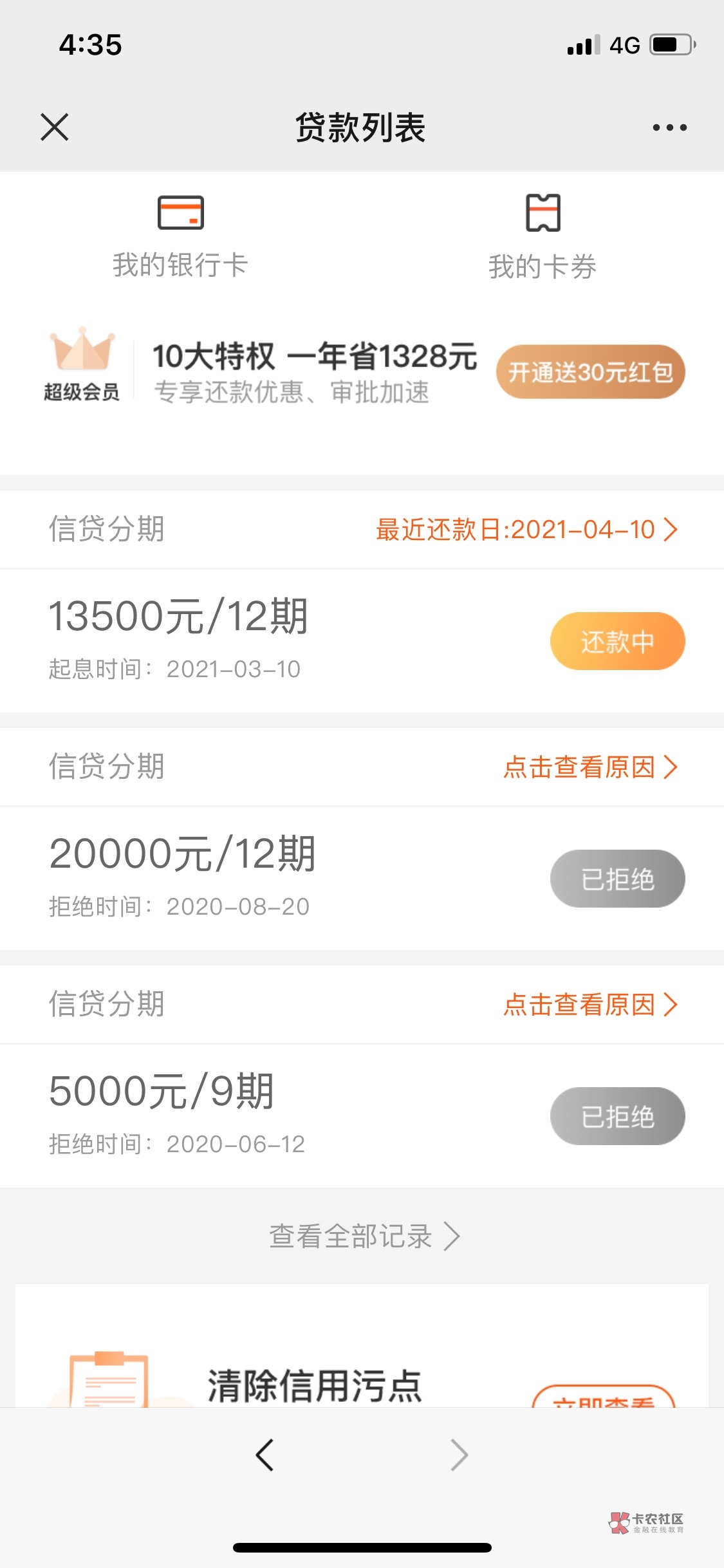The image size is (724, 1568).
Task: Tap 已拒绝 on the 5000元/9期 loan
Action: pyautogui.click(x=617, y=1116)
